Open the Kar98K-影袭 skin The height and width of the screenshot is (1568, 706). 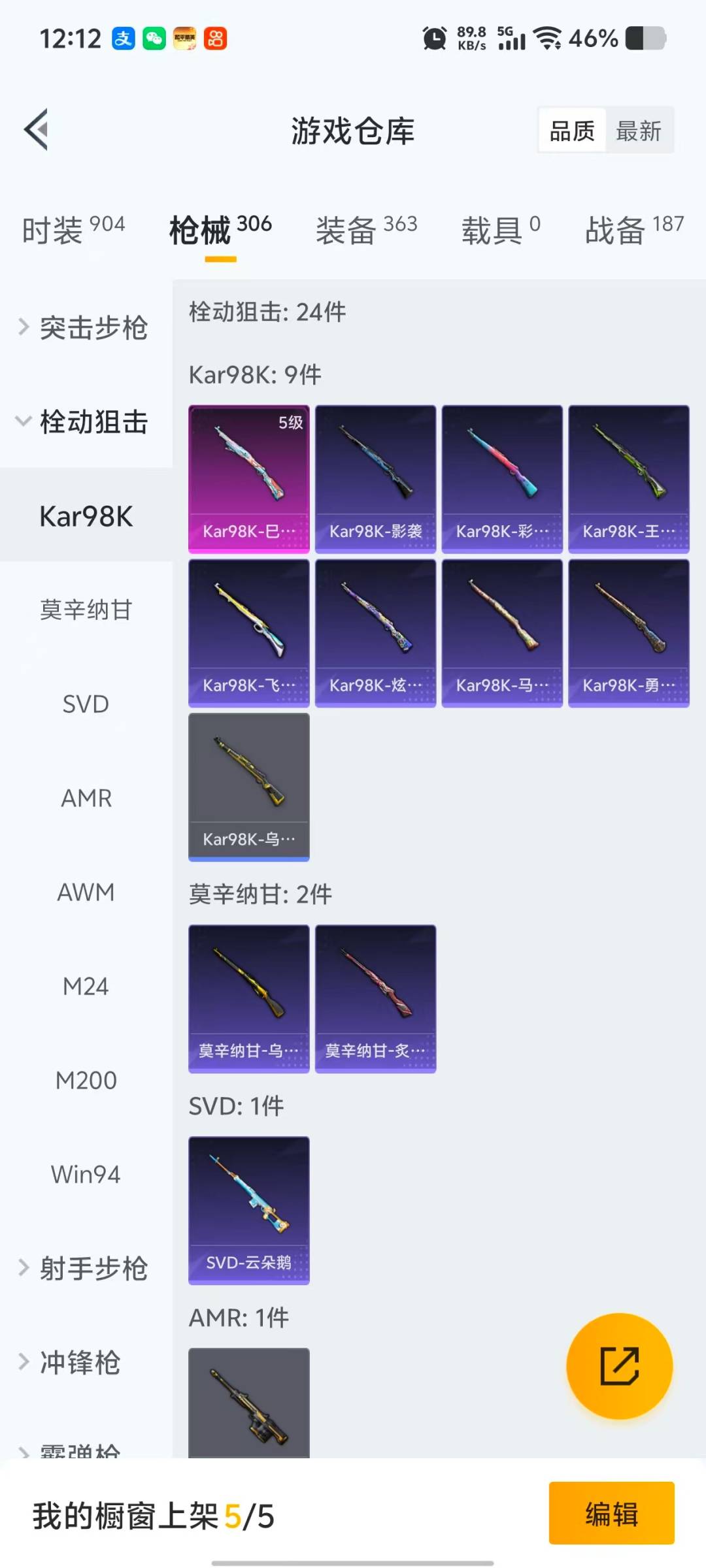pos(375,479)
